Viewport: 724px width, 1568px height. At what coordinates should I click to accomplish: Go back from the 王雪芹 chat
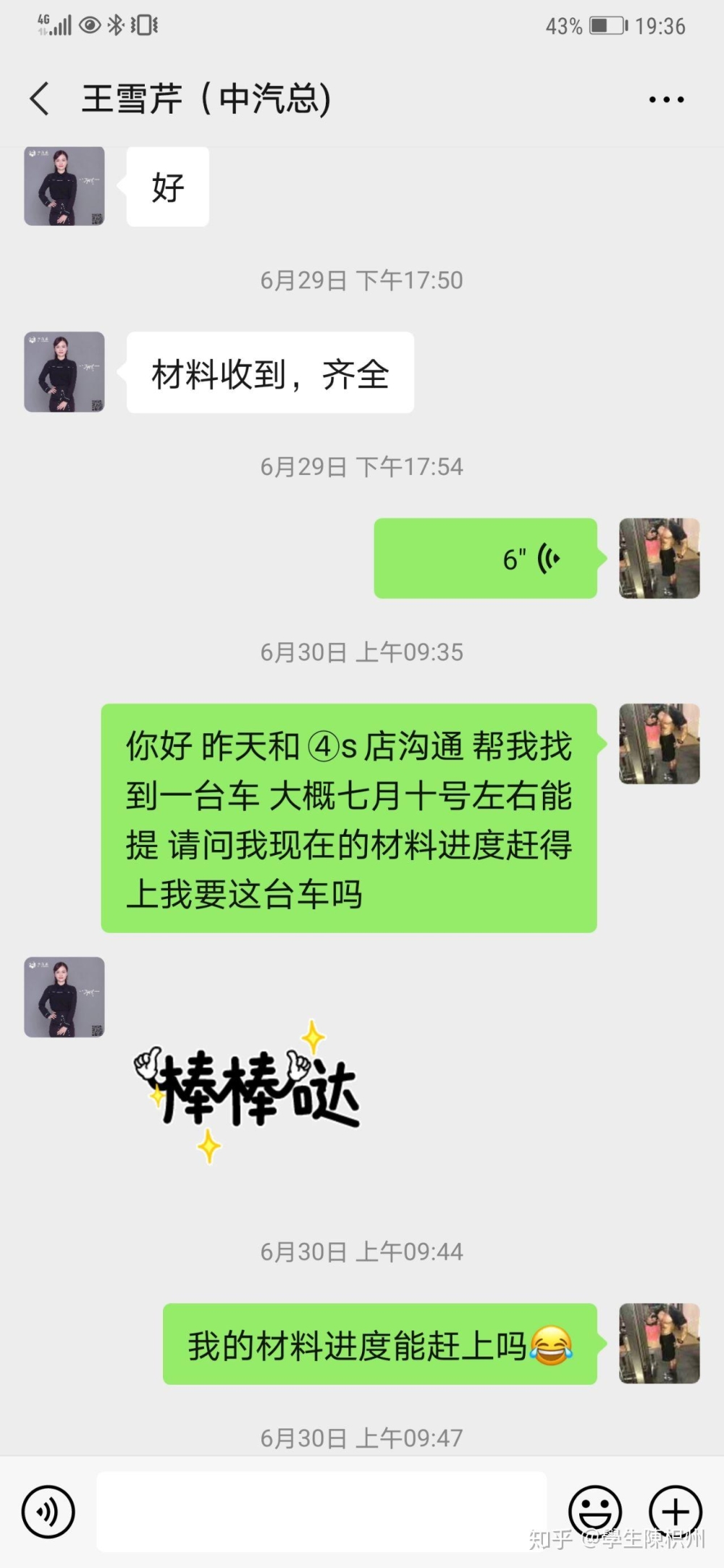(x=40, y=98)
